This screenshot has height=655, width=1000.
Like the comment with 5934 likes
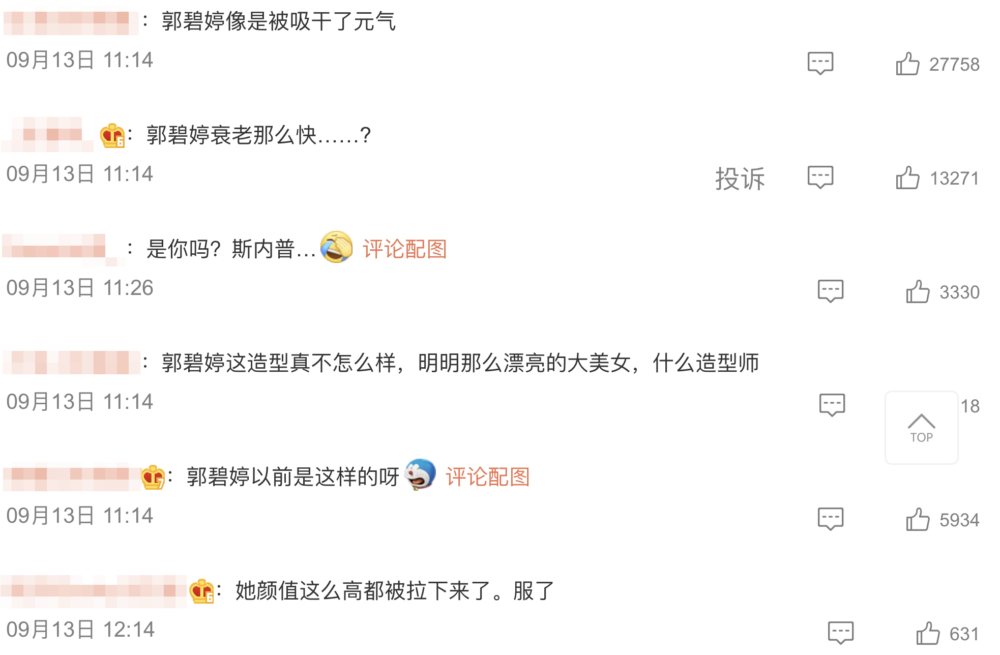pos(918,519)
